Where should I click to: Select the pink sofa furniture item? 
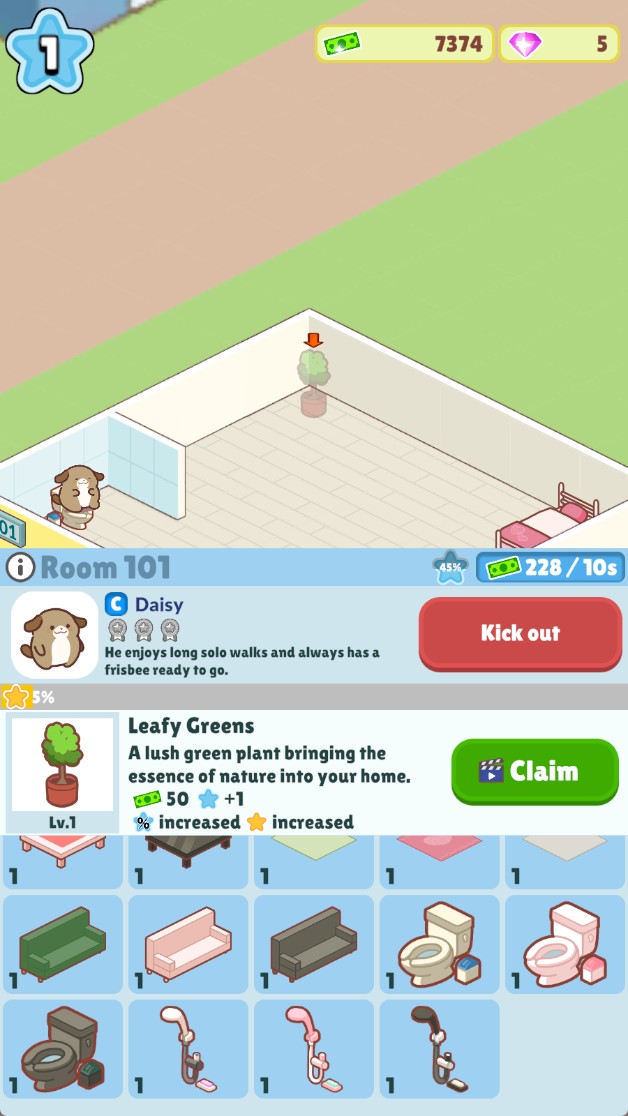pos(189,944)
